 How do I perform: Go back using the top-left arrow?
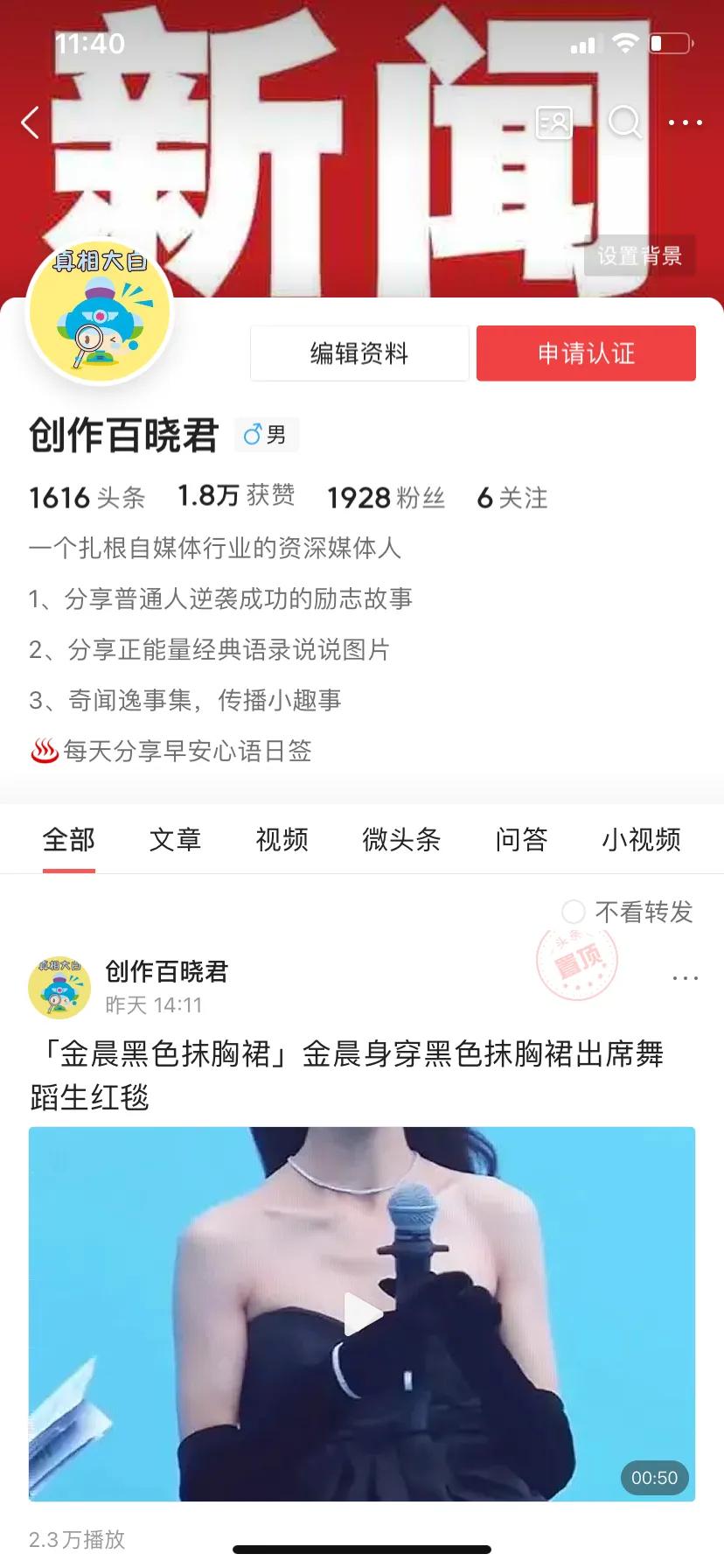[x=31, y=122]
